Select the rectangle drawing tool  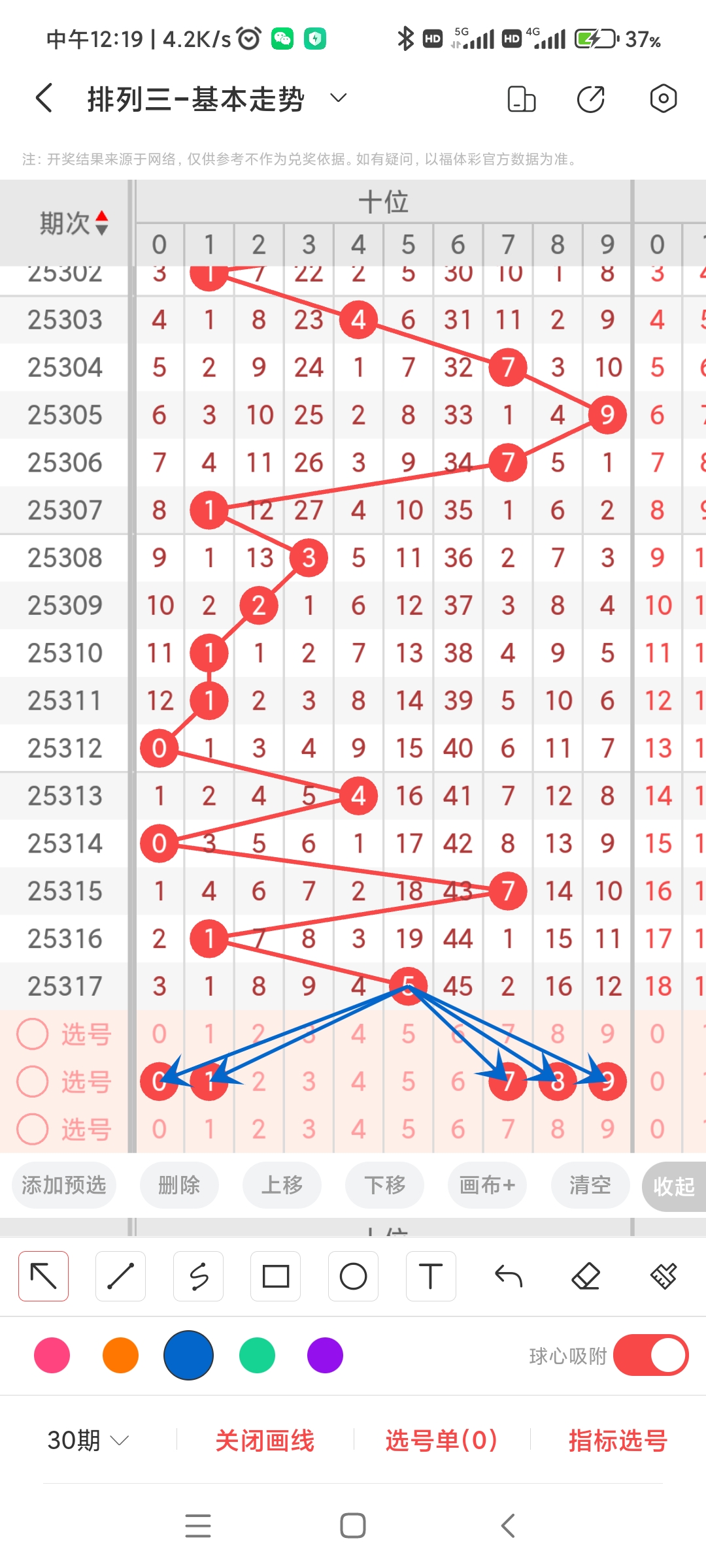tap(276, 1275)
